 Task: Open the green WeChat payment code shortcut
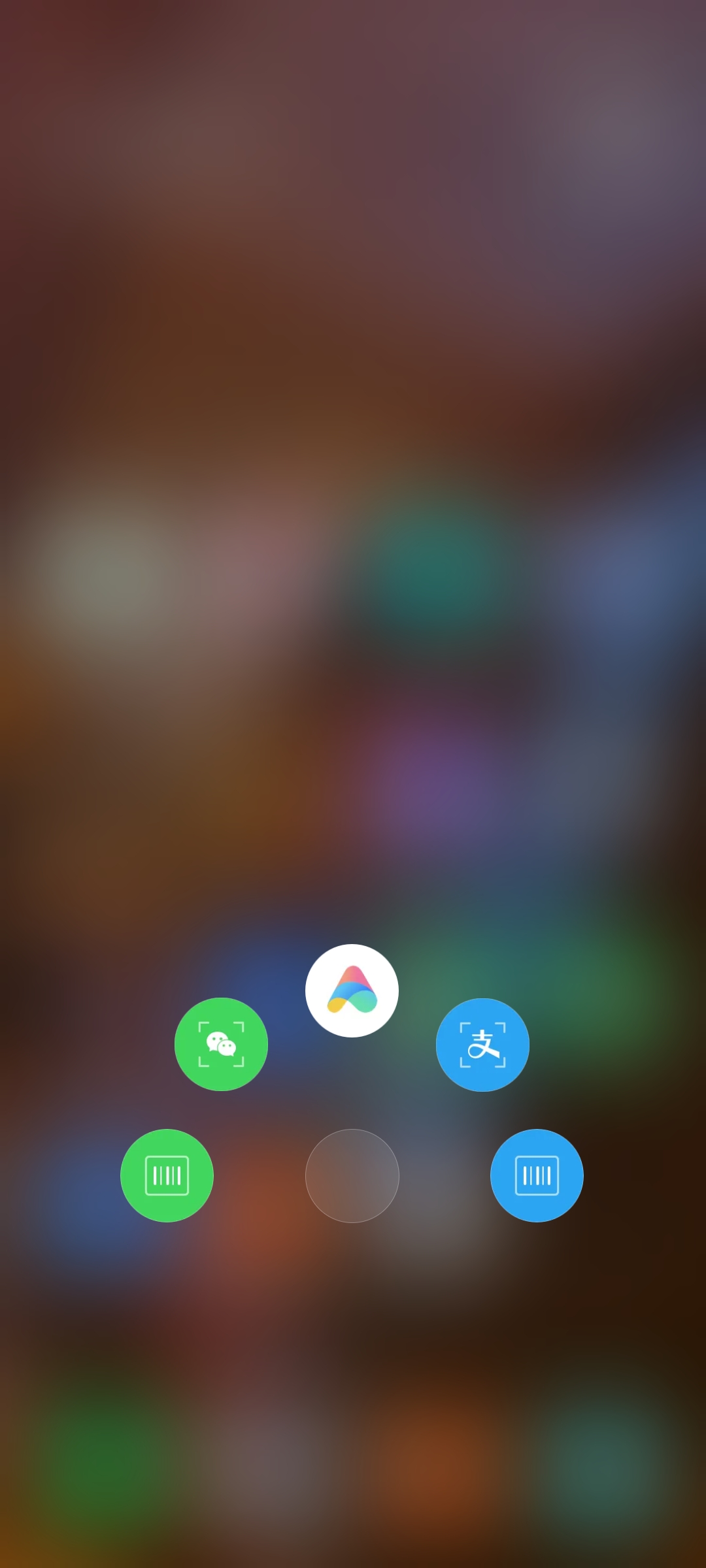click(x=167, y=1175)
